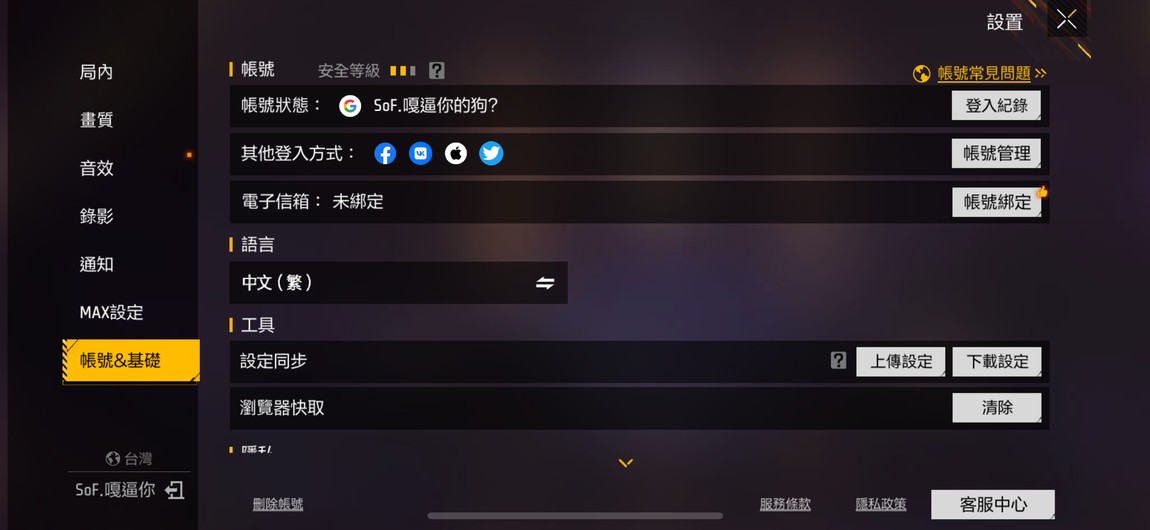Switch to the 畫質 tab

[x=97, y=120]
